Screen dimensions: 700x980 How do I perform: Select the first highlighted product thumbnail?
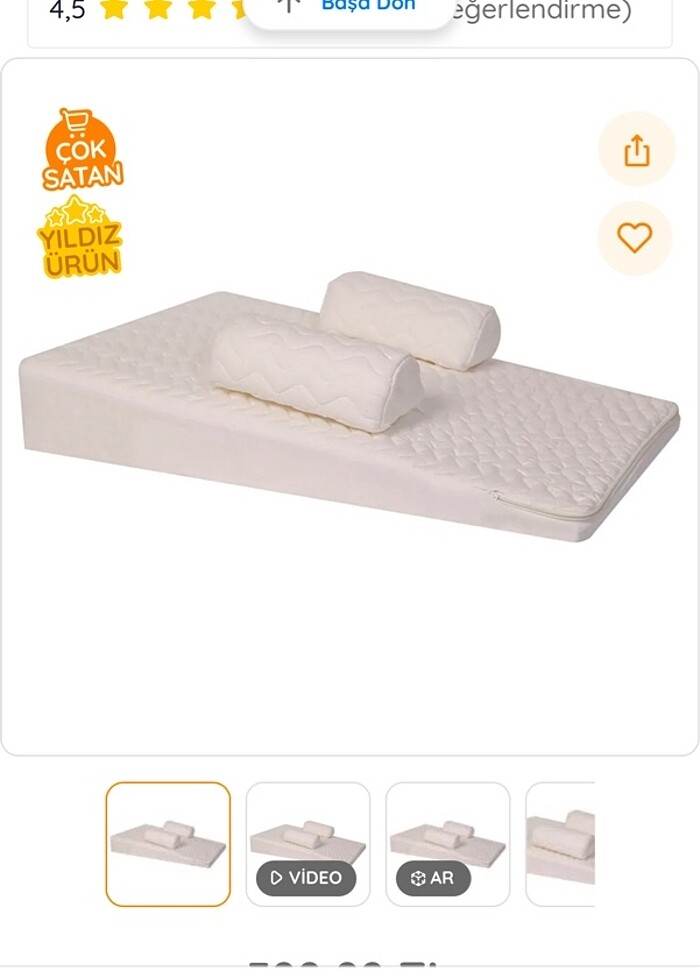pyautogui.click(x=168, y=844)
